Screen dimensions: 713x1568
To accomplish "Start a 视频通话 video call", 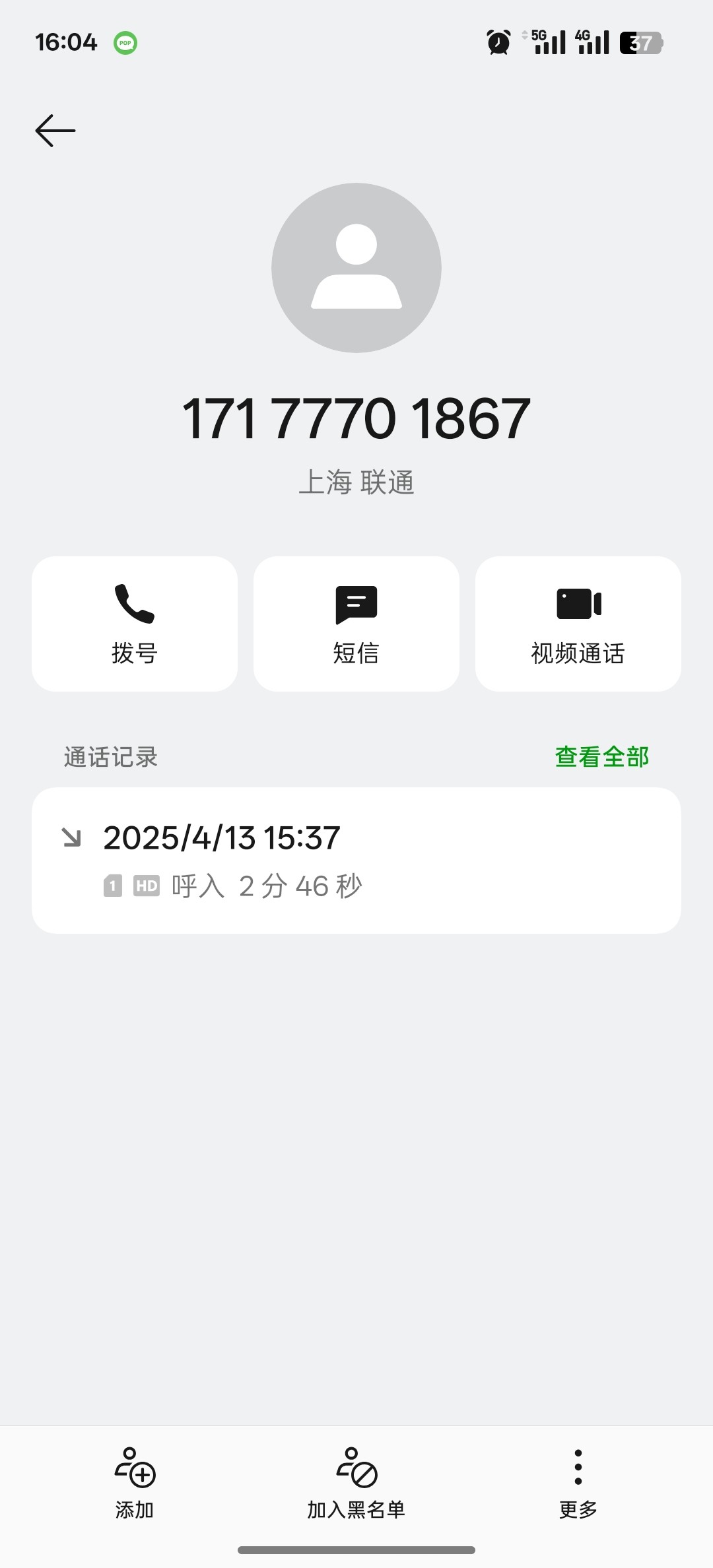I will [578, 624].
